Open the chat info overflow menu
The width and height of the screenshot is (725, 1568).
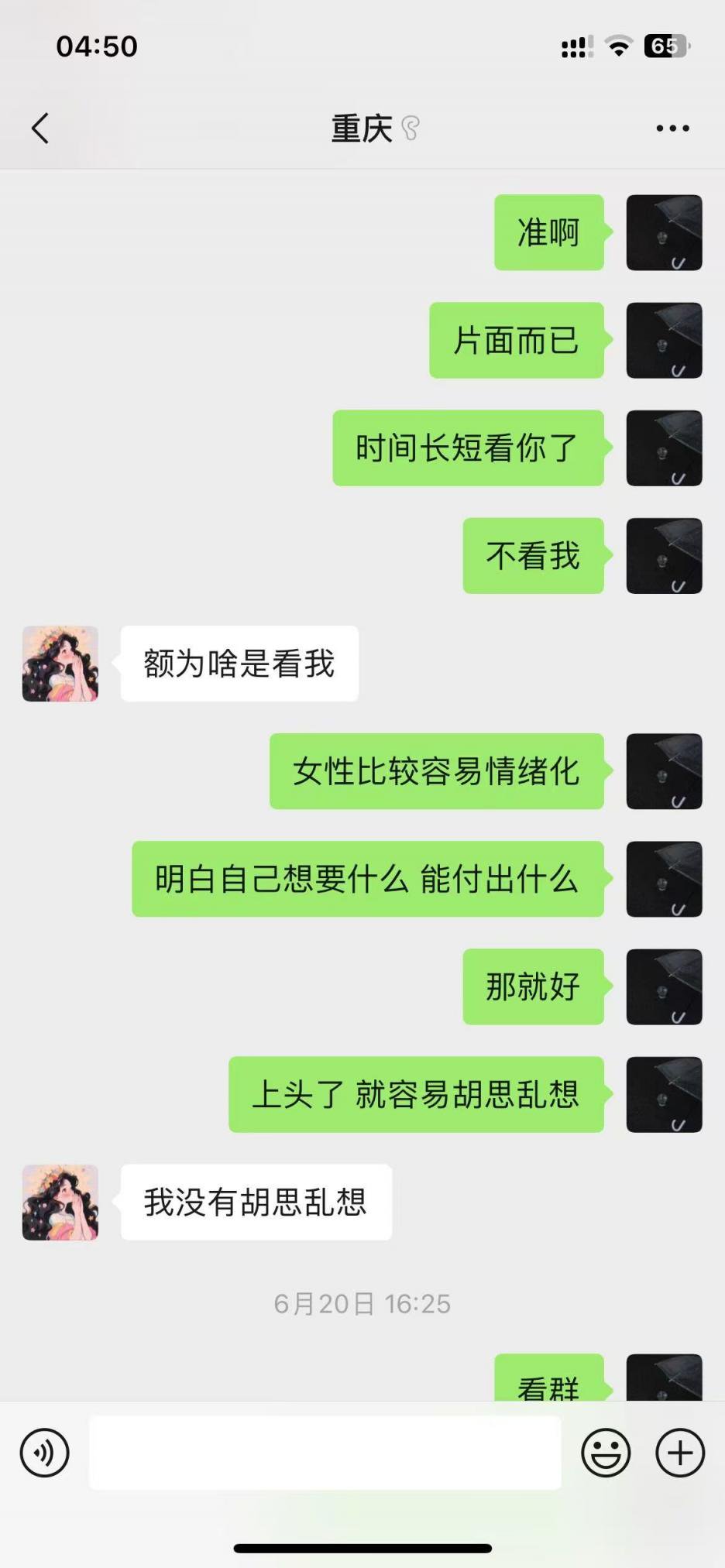click(672, 129)
